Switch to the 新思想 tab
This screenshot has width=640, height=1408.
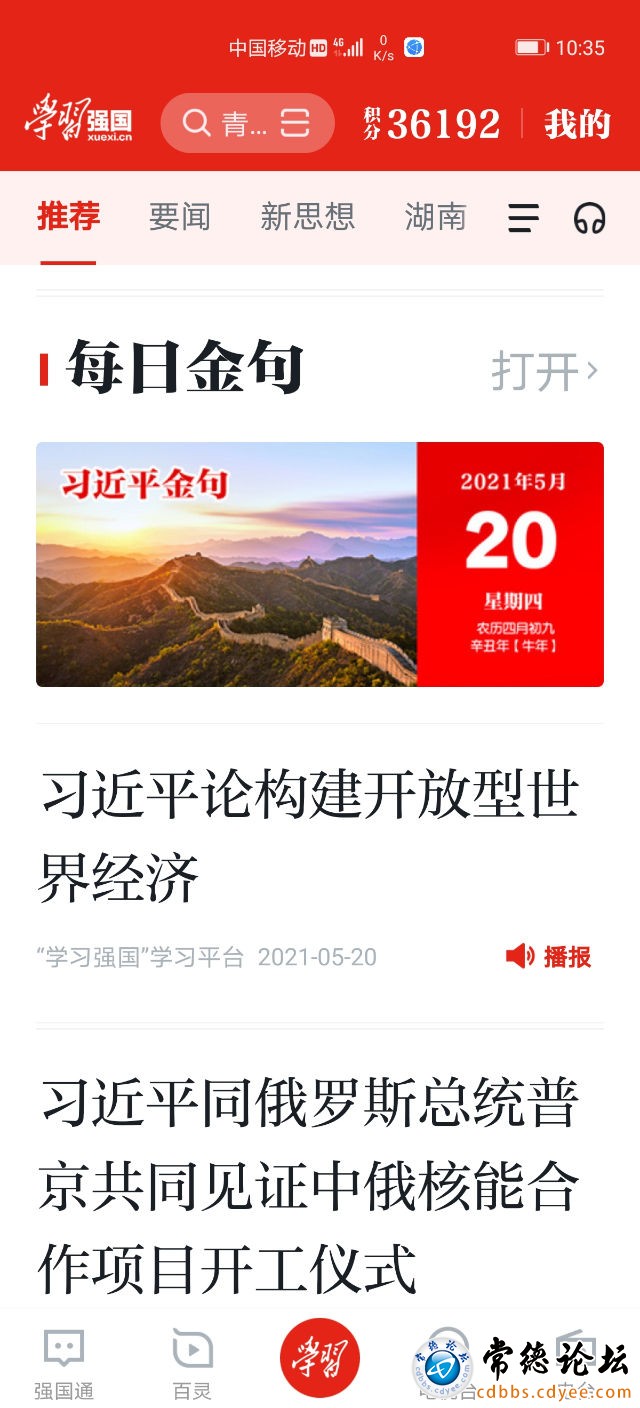[x=307, y=217]
